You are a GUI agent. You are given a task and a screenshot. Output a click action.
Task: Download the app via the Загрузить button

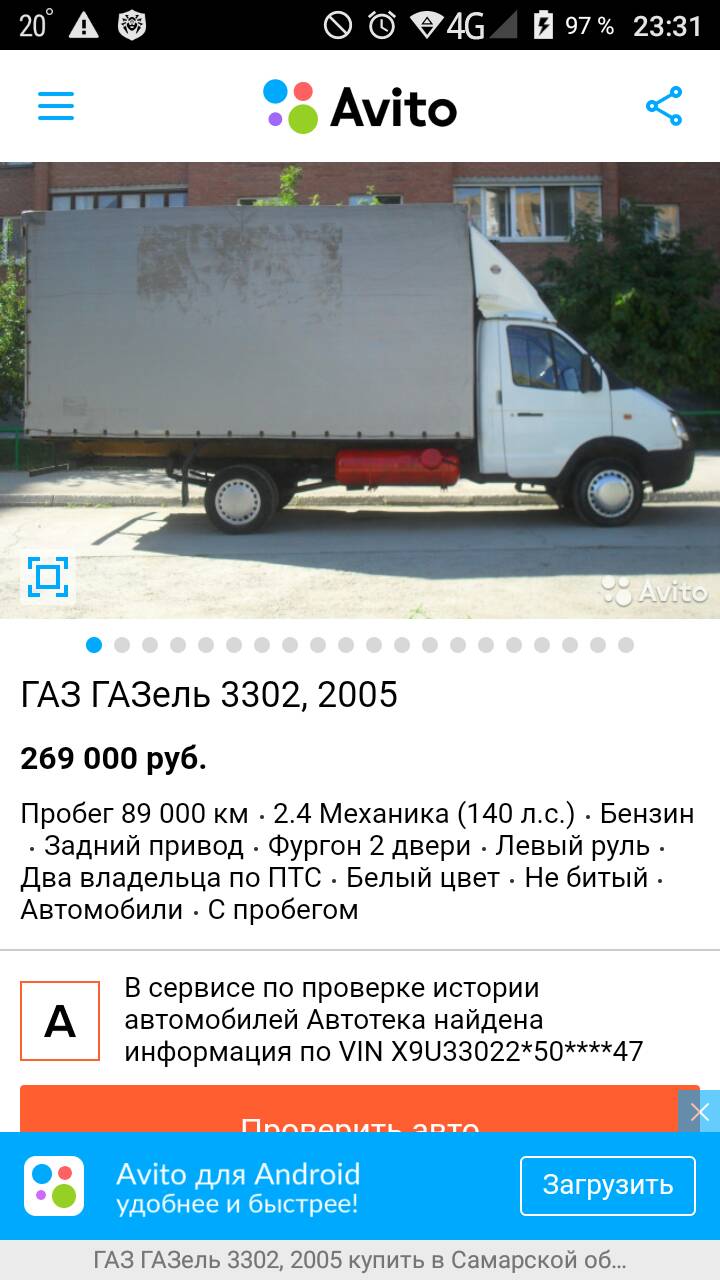point(607,1185)
